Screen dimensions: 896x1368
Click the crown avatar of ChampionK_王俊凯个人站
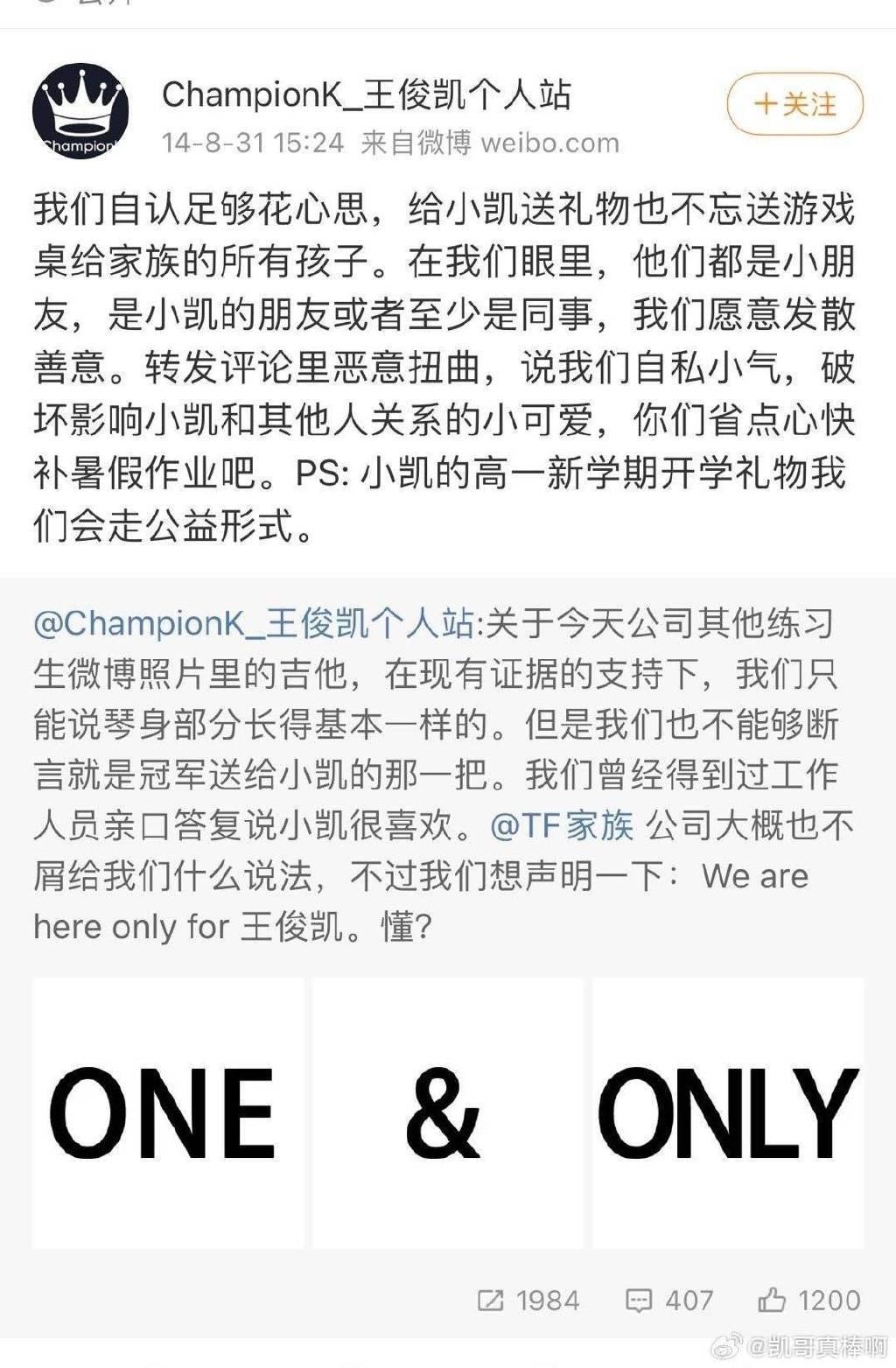[83, 114]
